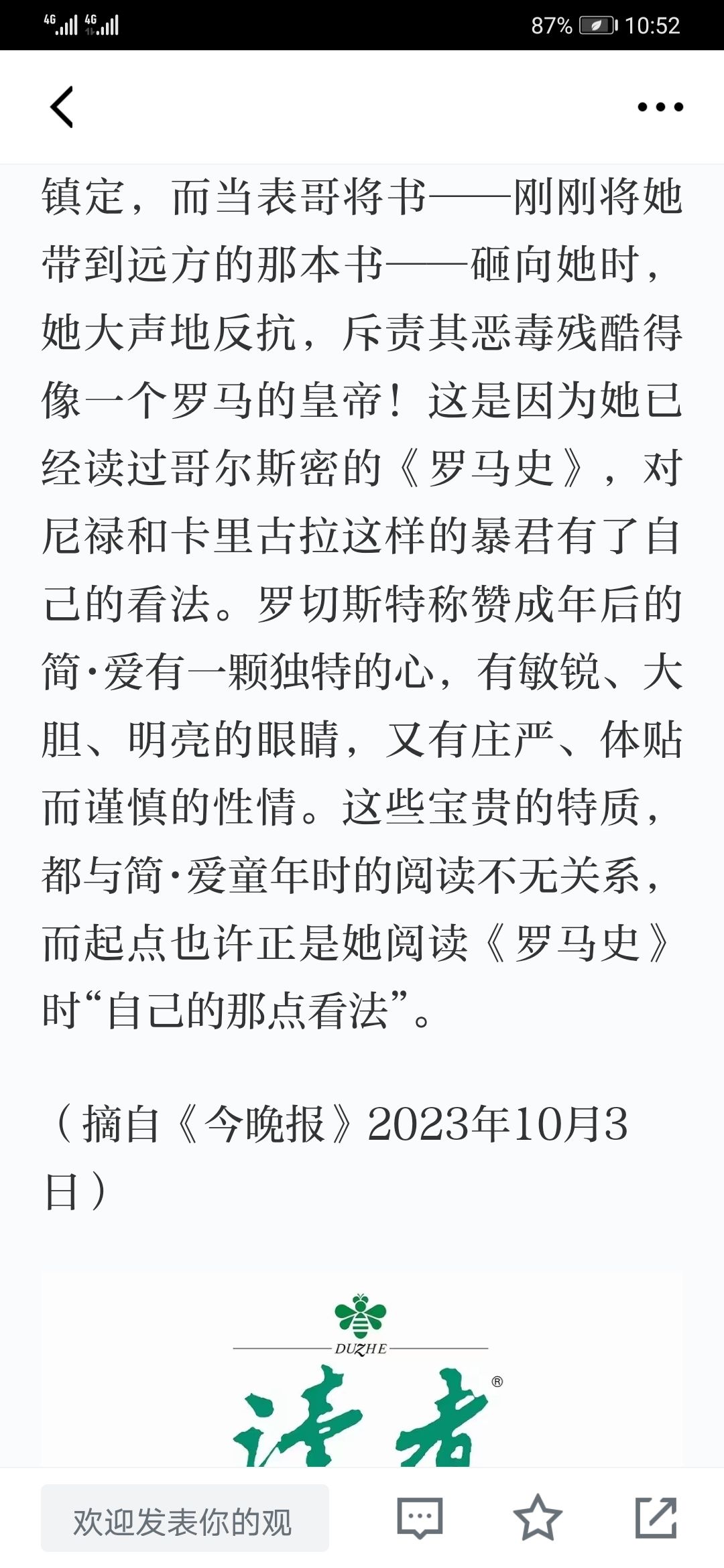Favorite this article with the star
724x1568 pixels.
click(x=538, y=1518)
